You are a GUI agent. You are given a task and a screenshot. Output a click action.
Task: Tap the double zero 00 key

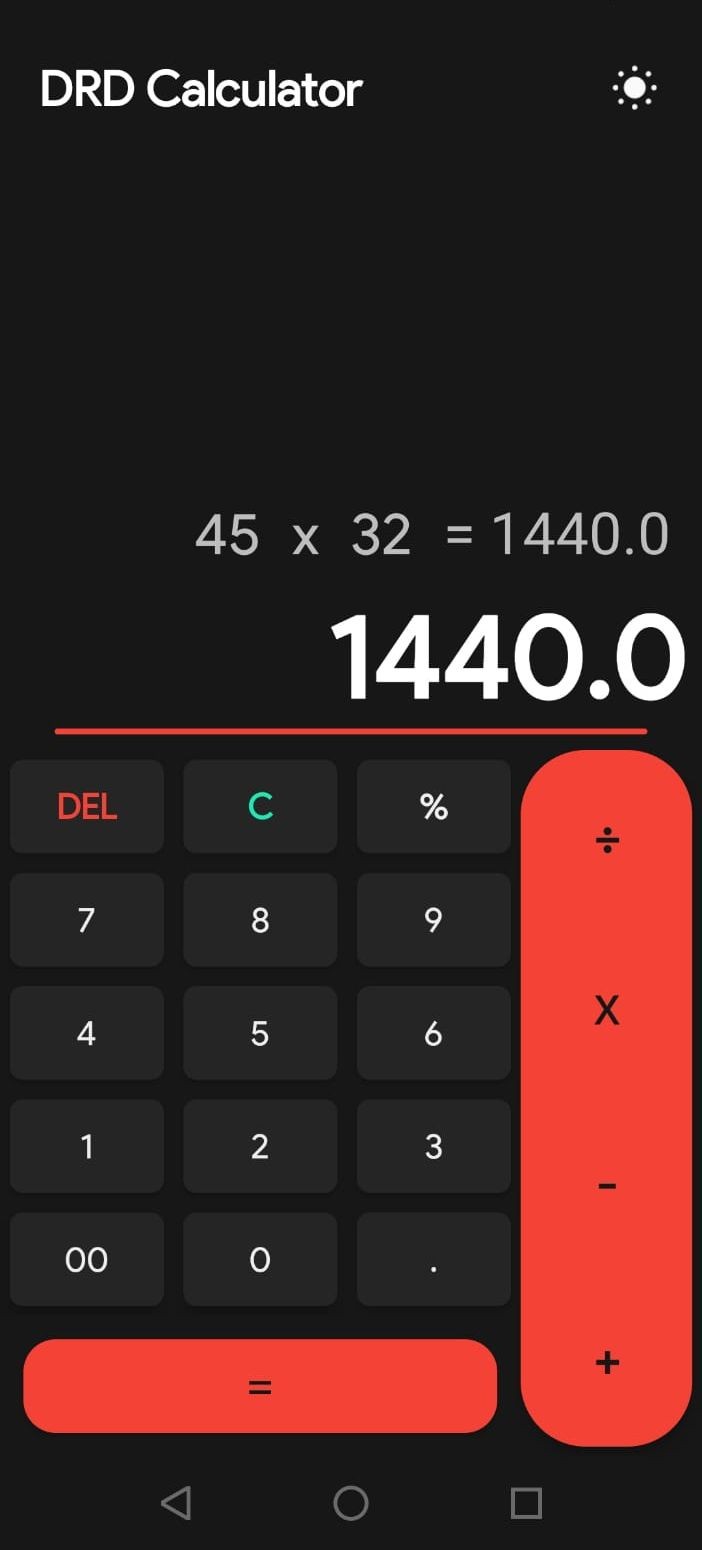coord(87,1259)
